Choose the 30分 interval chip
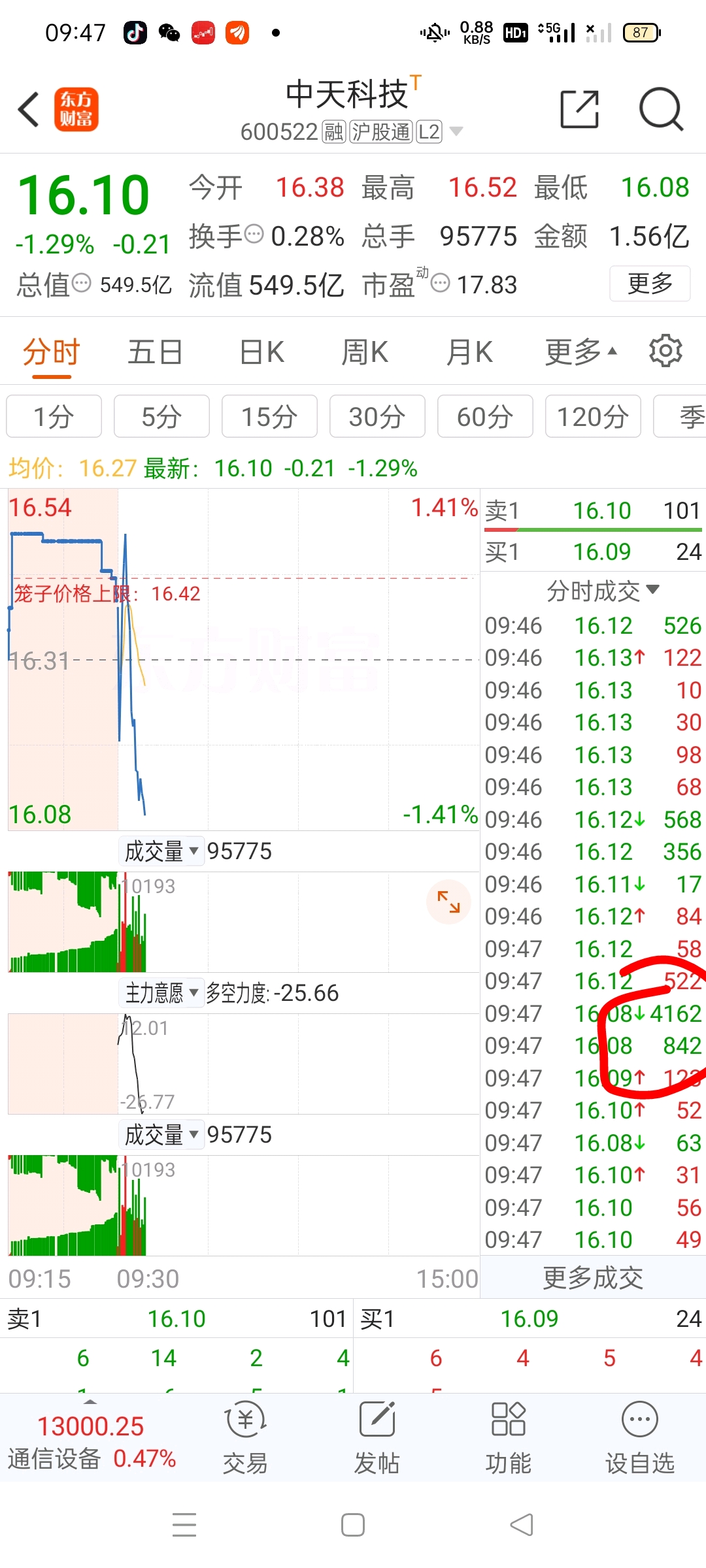 (x=377, y=416)
